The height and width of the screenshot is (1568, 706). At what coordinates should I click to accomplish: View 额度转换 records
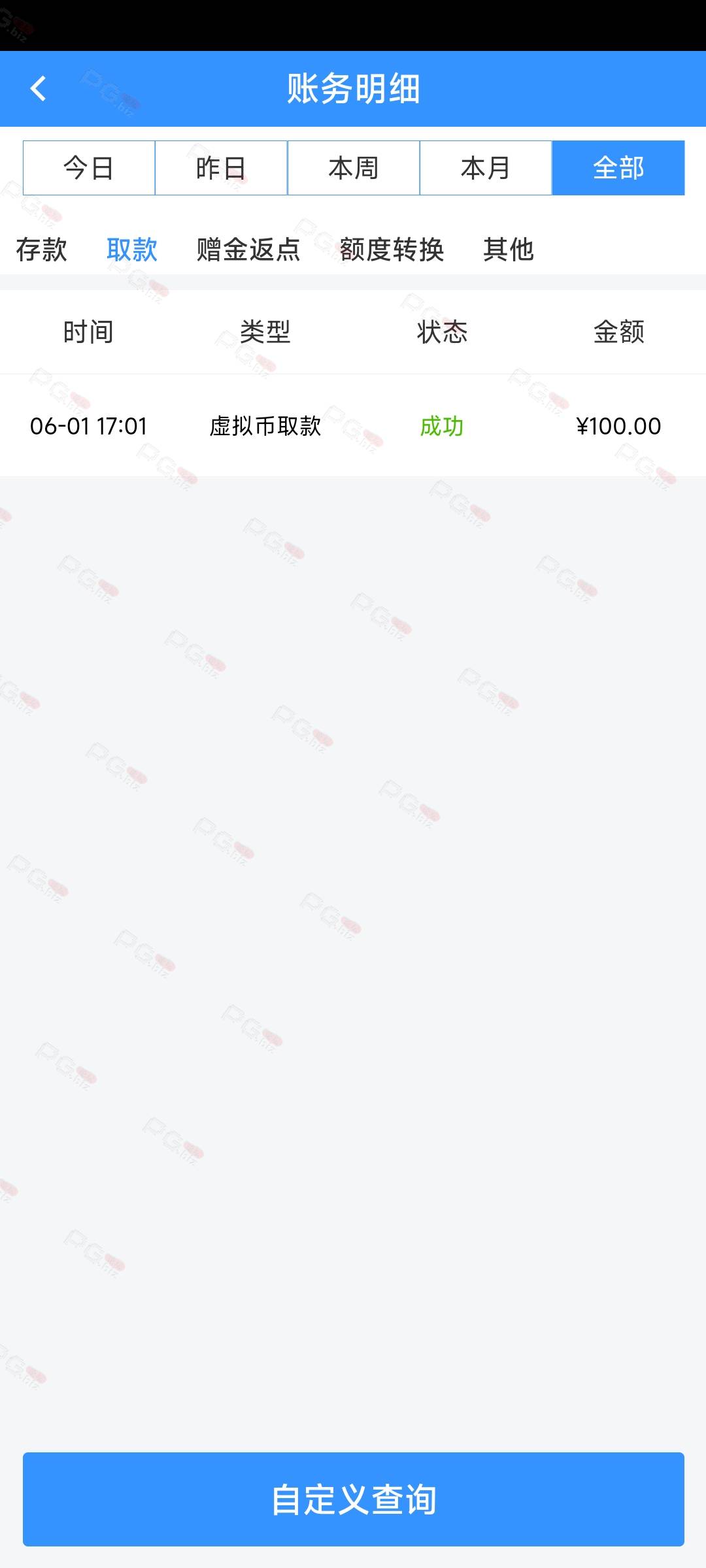392,250
